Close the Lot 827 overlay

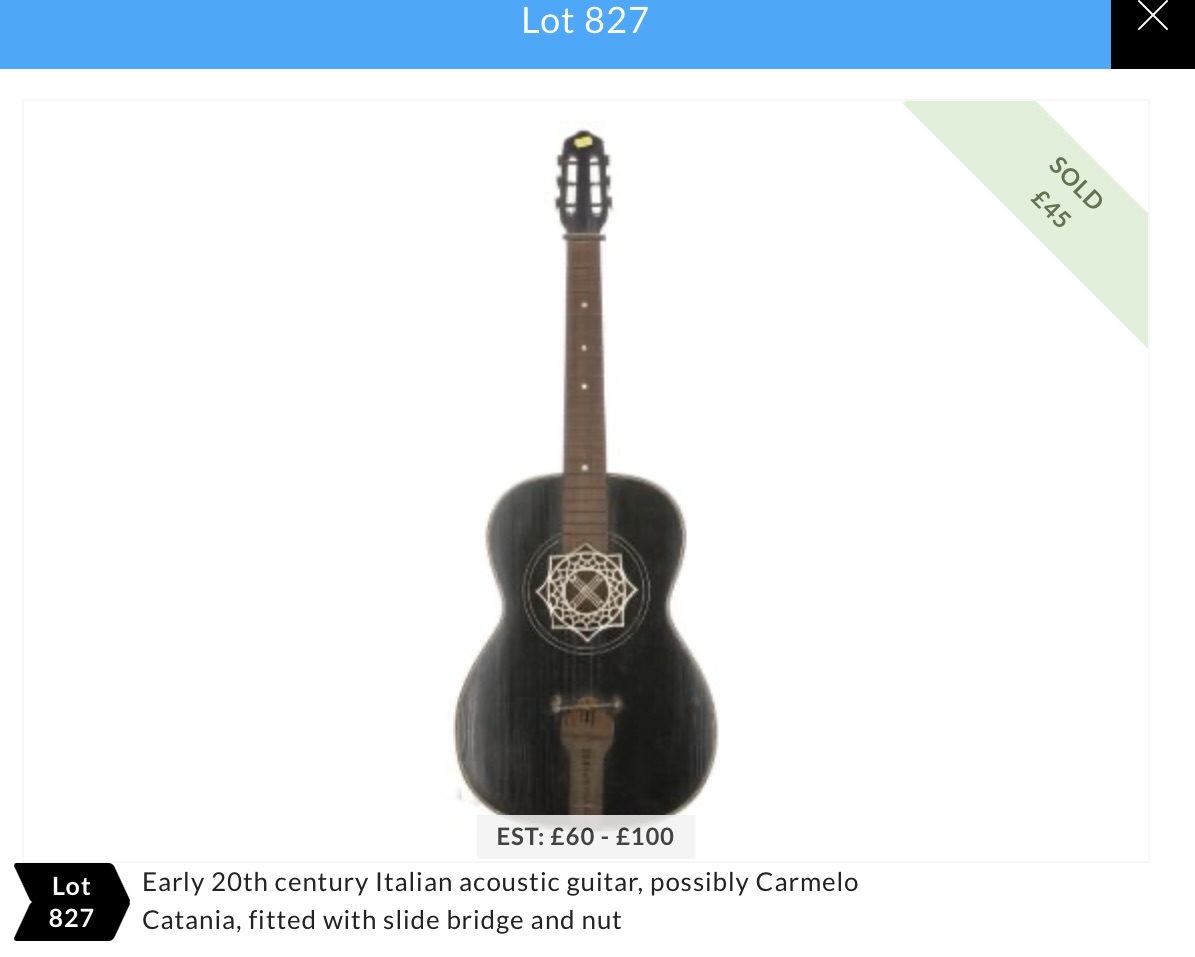point(1152,20)
